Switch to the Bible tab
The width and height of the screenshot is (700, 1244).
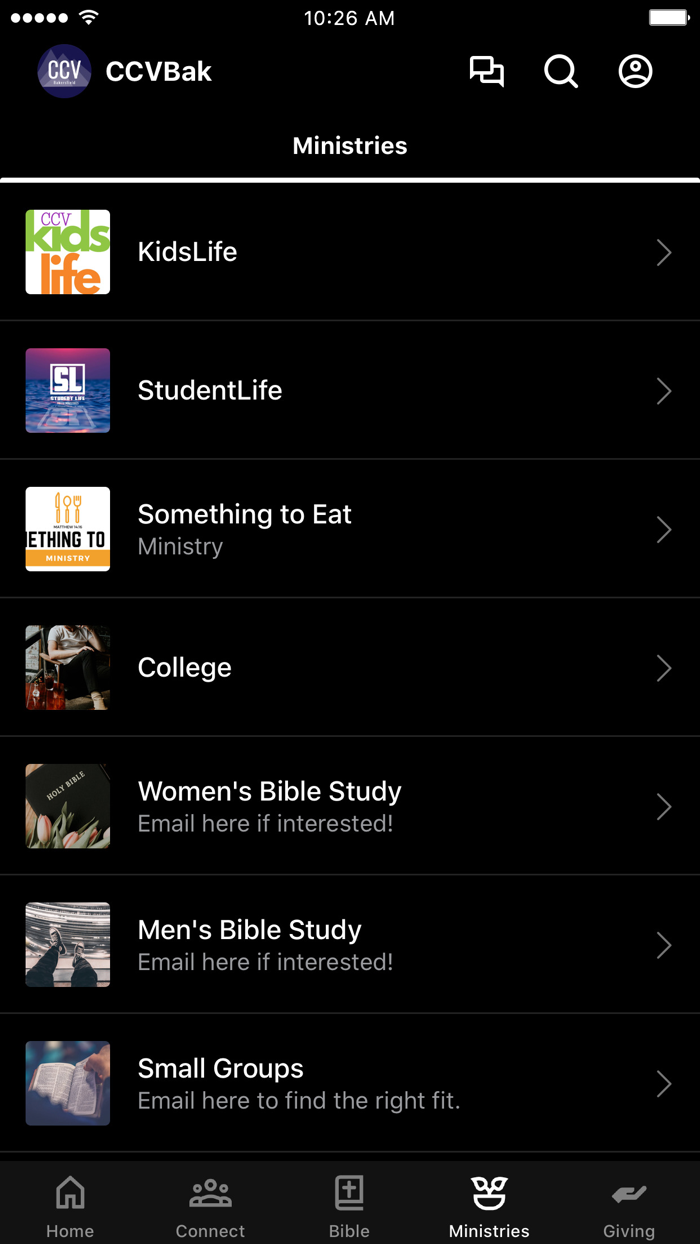coord(349,1205)
